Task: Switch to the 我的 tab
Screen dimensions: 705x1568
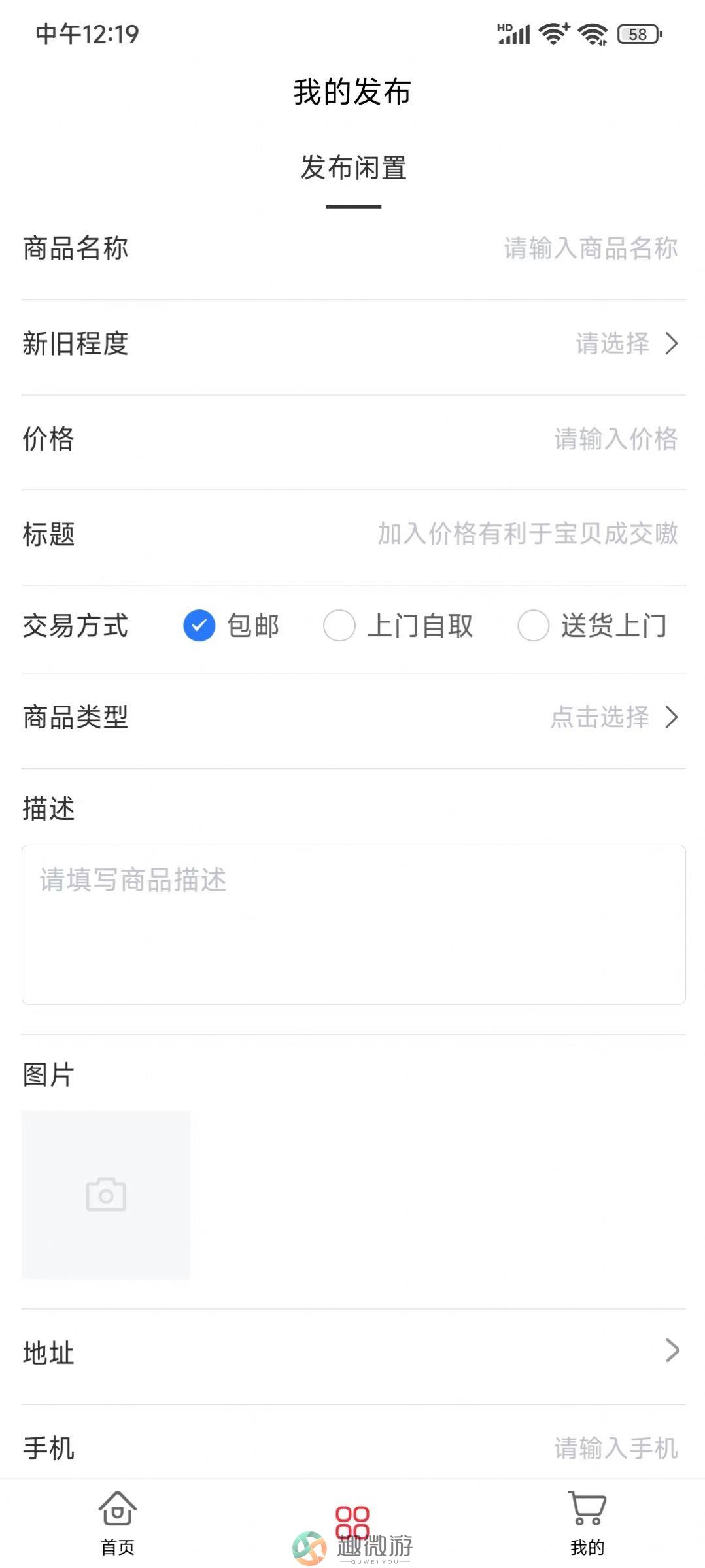Action: click(x=587, y=1524)
